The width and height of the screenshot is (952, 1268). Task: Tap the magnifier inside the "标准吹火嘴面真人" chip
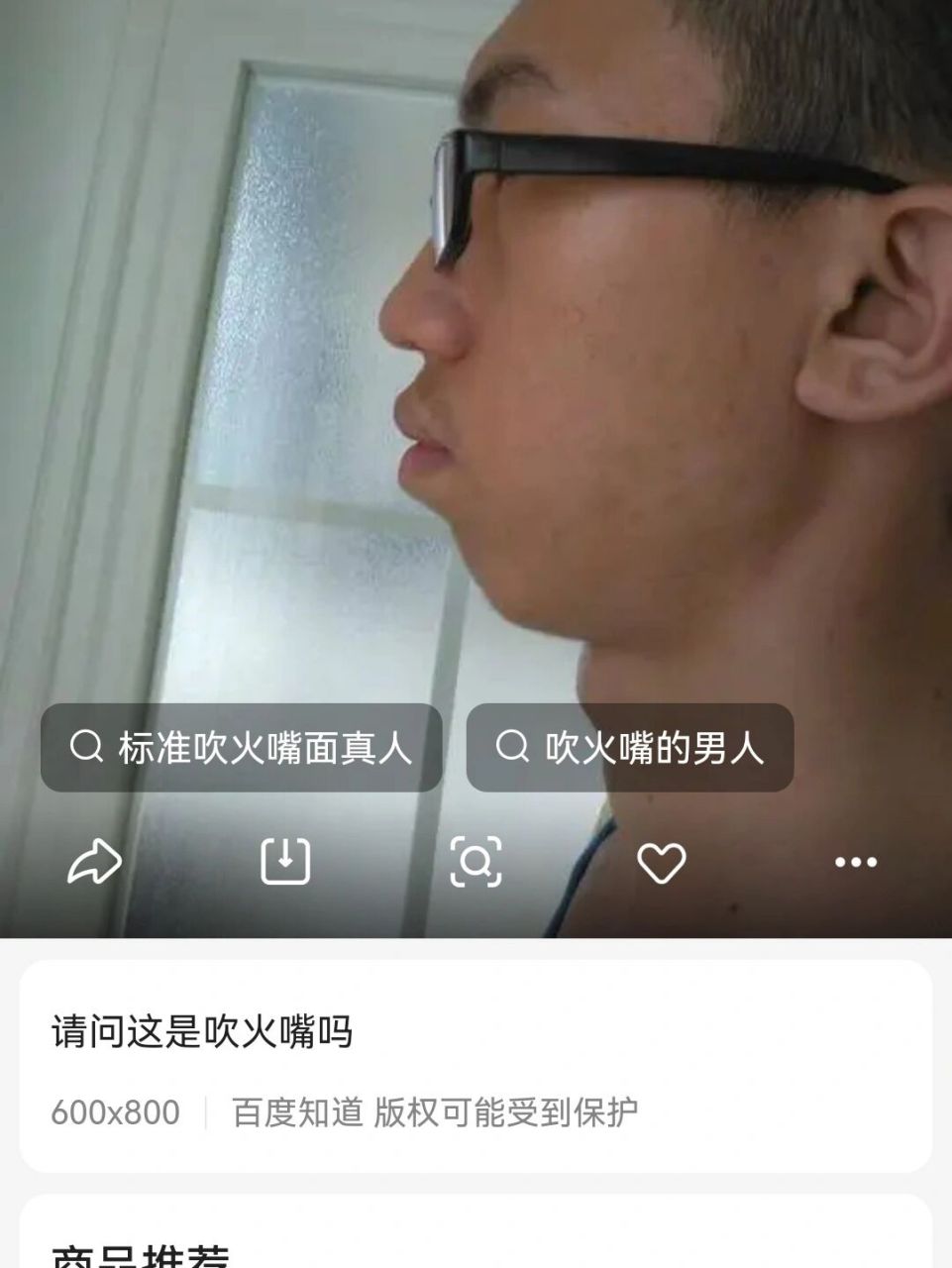pyautogui.click(x=89, y=748)
